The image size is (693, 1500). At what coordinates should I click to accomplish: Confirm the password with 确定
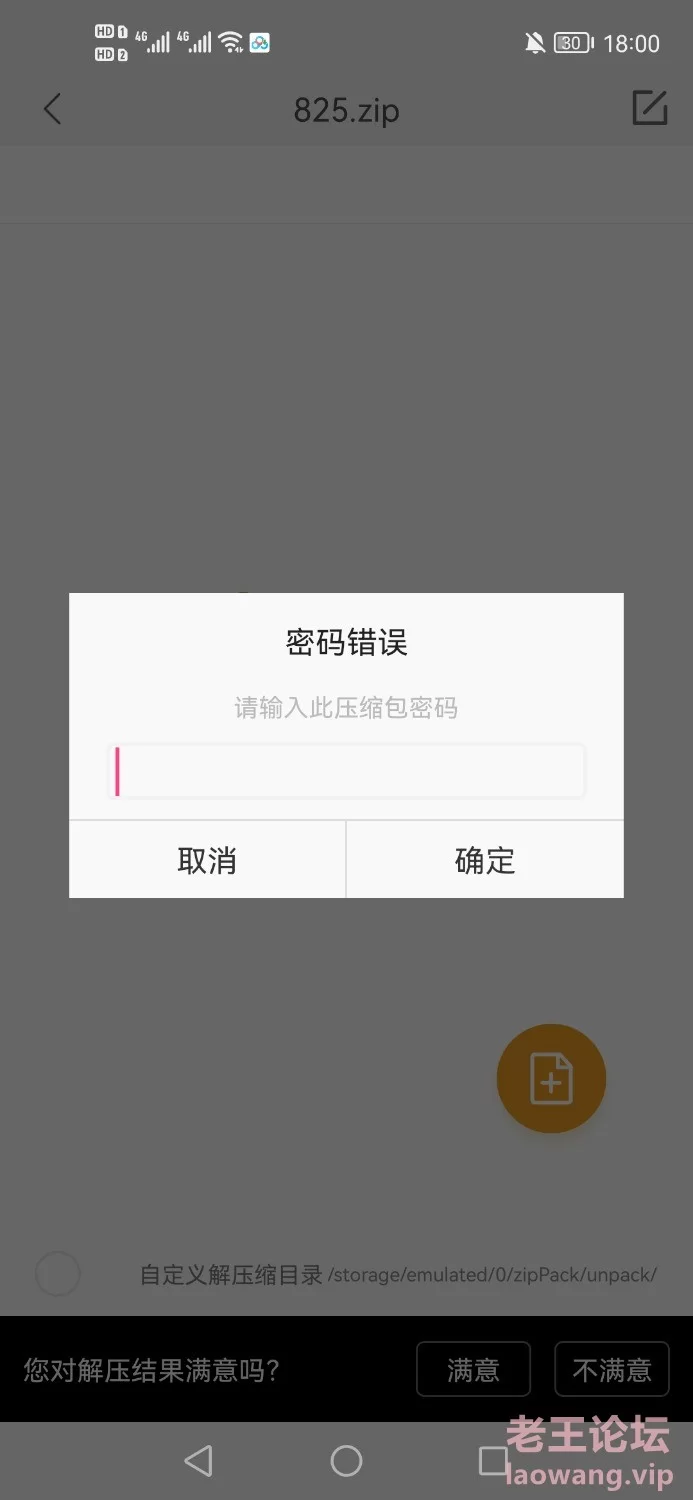pos(485,860)
